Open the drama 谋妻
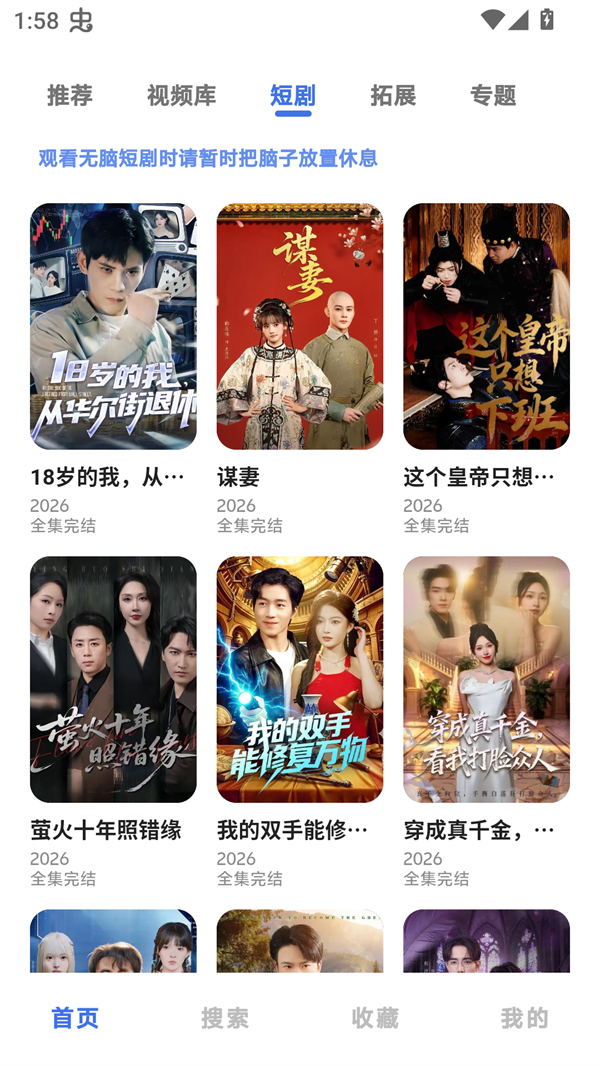This screenshot has width=600, height=1066. 299,326
